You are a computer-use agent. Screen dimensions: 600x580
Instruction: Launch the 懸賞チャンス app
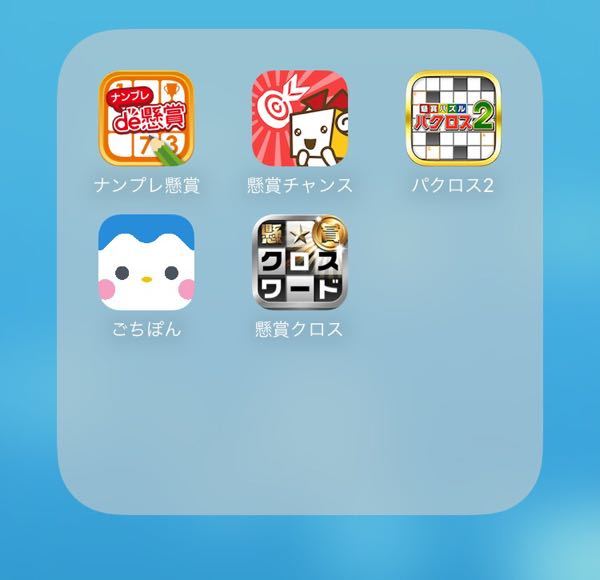(x=299, y=118)
